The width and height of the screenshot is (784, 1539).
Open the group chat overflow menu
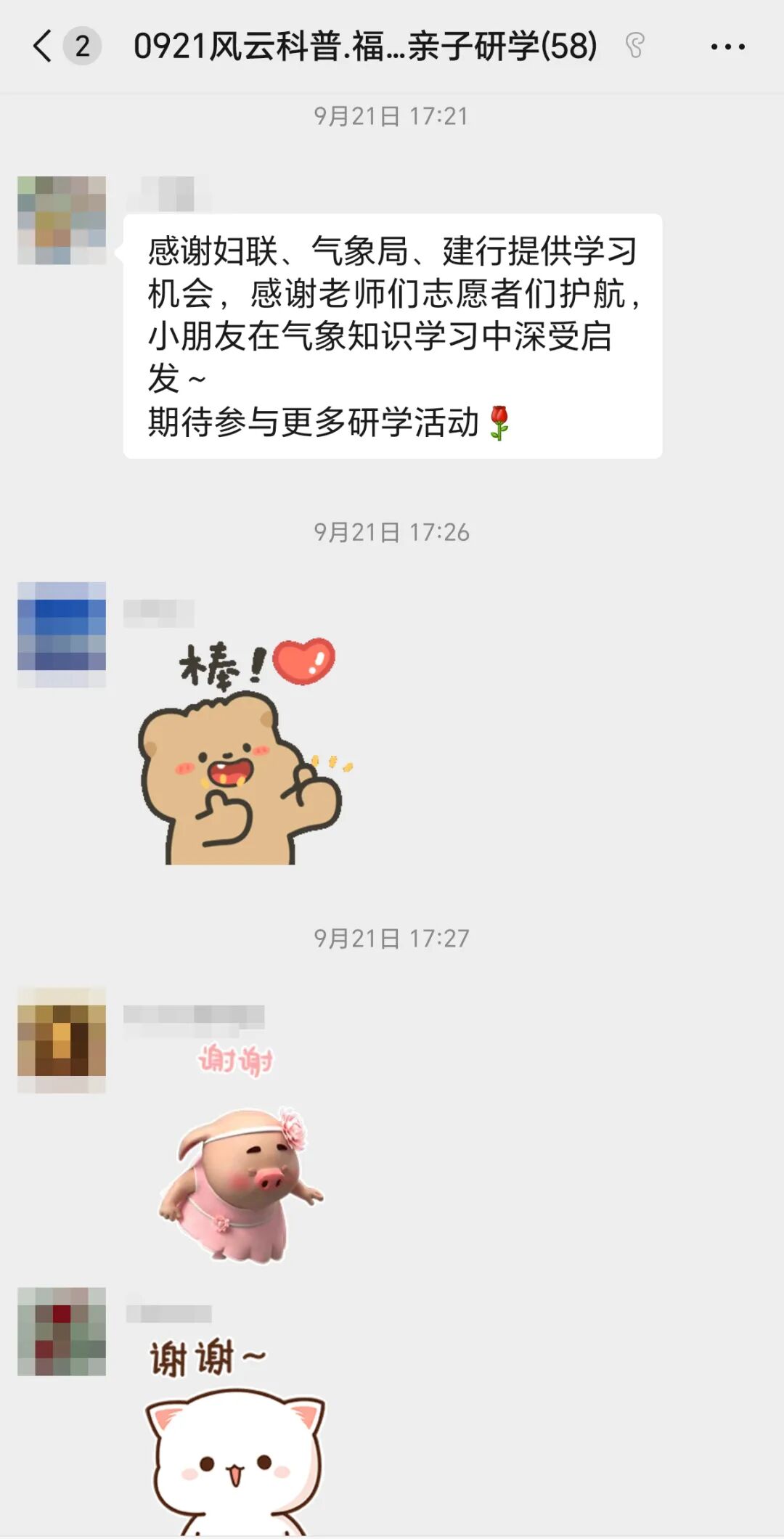[x=727, y=47]
